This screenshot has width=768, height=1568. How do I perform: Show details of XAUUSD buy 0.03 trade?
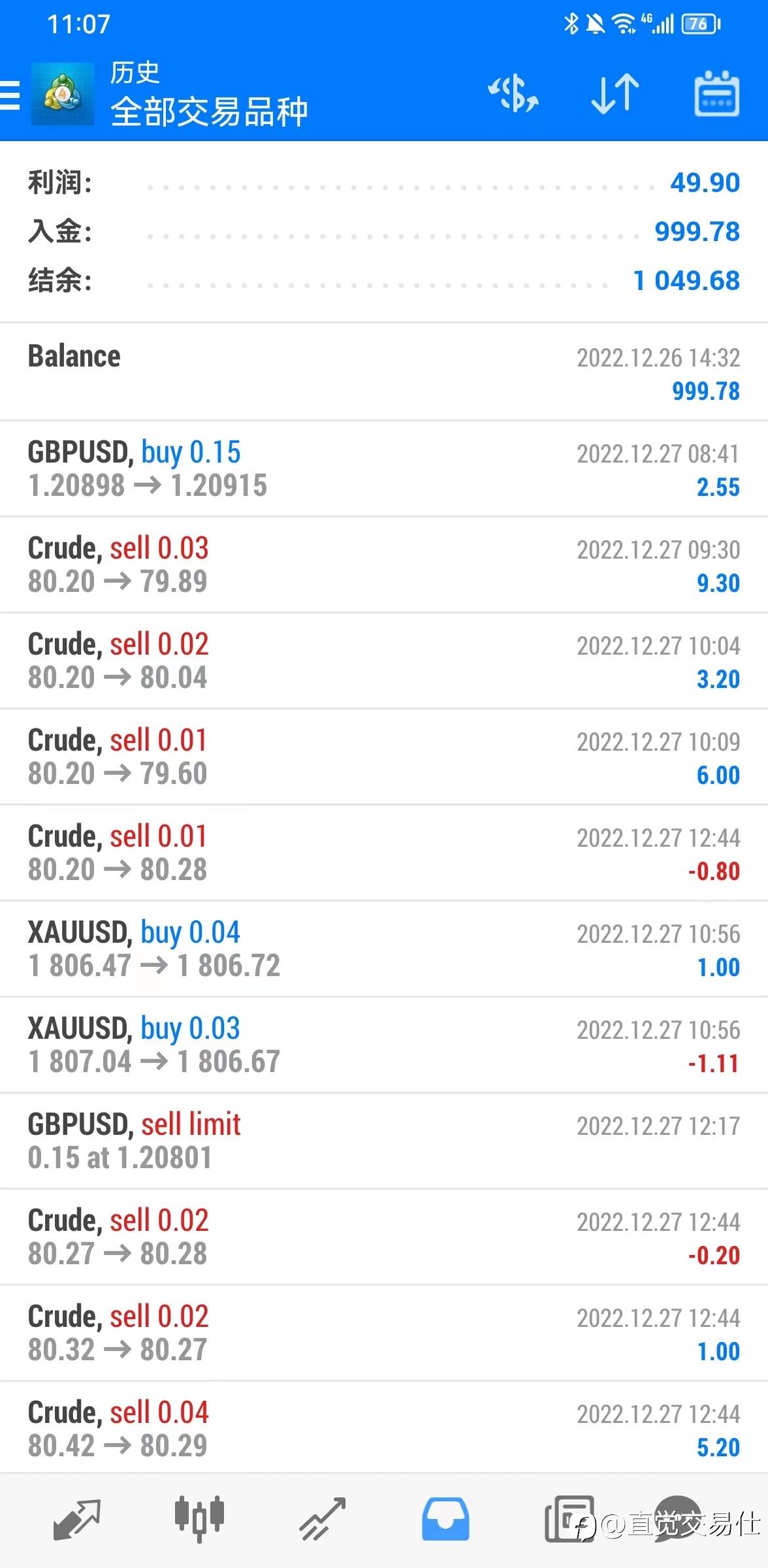[x=384, y=1045]
